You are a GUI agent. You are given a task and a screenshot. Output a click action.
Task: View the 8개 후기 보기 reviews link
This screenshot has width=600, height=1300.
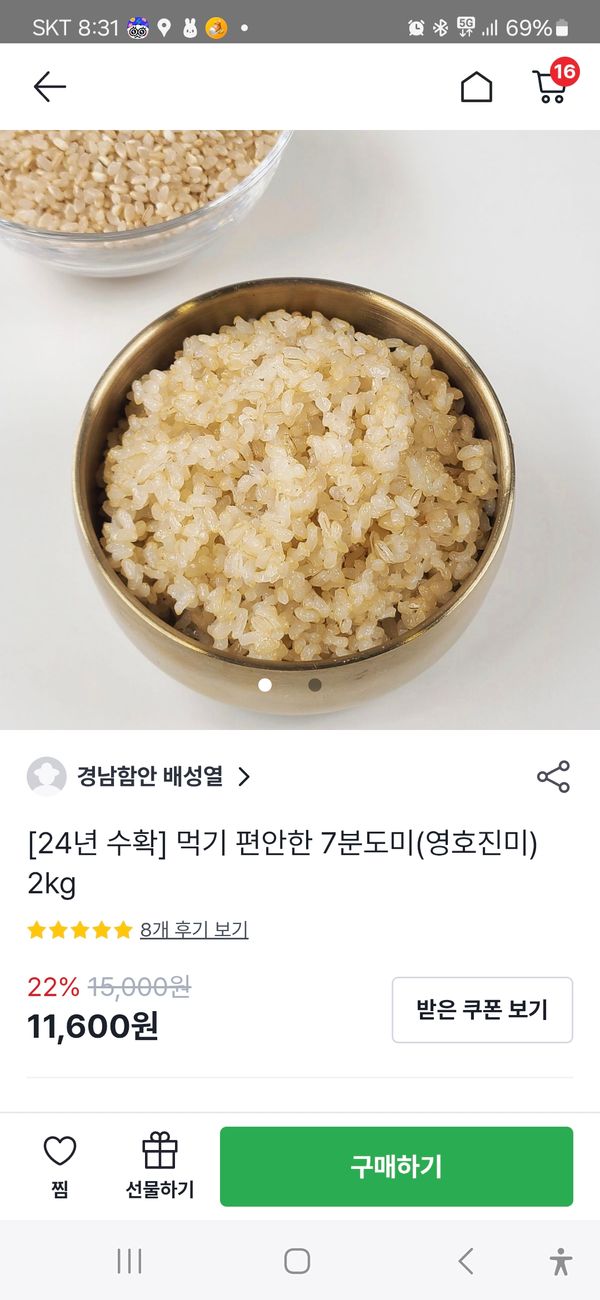coord(194,930)
